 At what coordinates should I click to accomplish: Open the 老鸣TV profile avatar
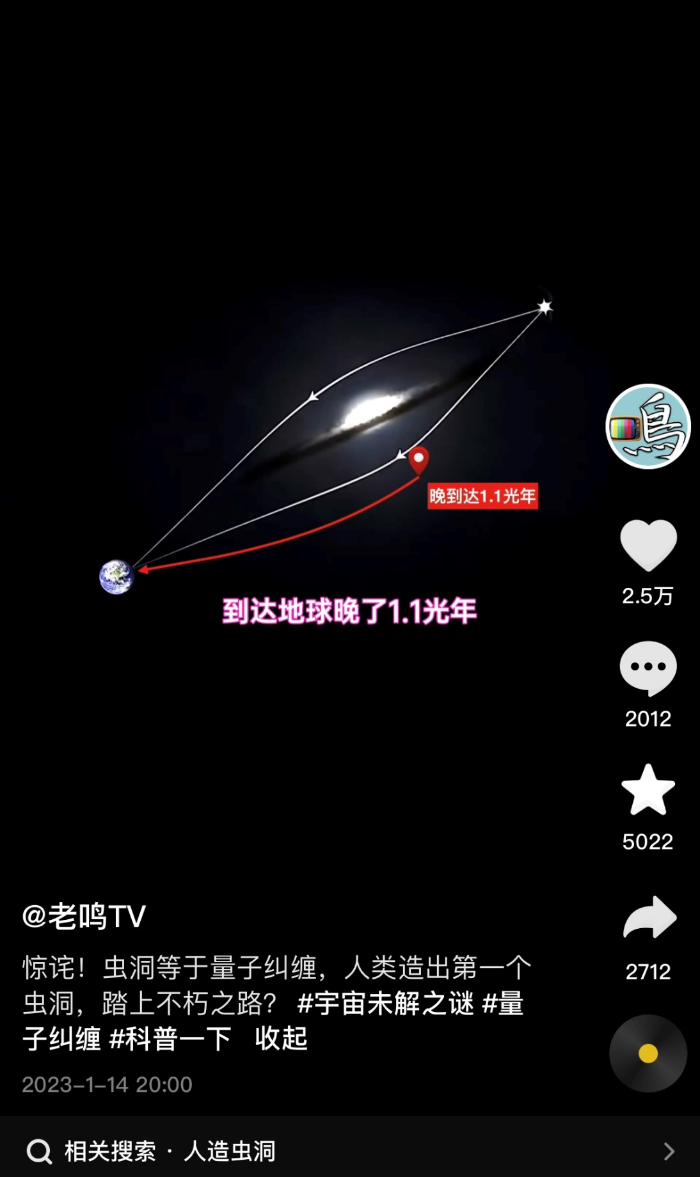tap(648, 426)
